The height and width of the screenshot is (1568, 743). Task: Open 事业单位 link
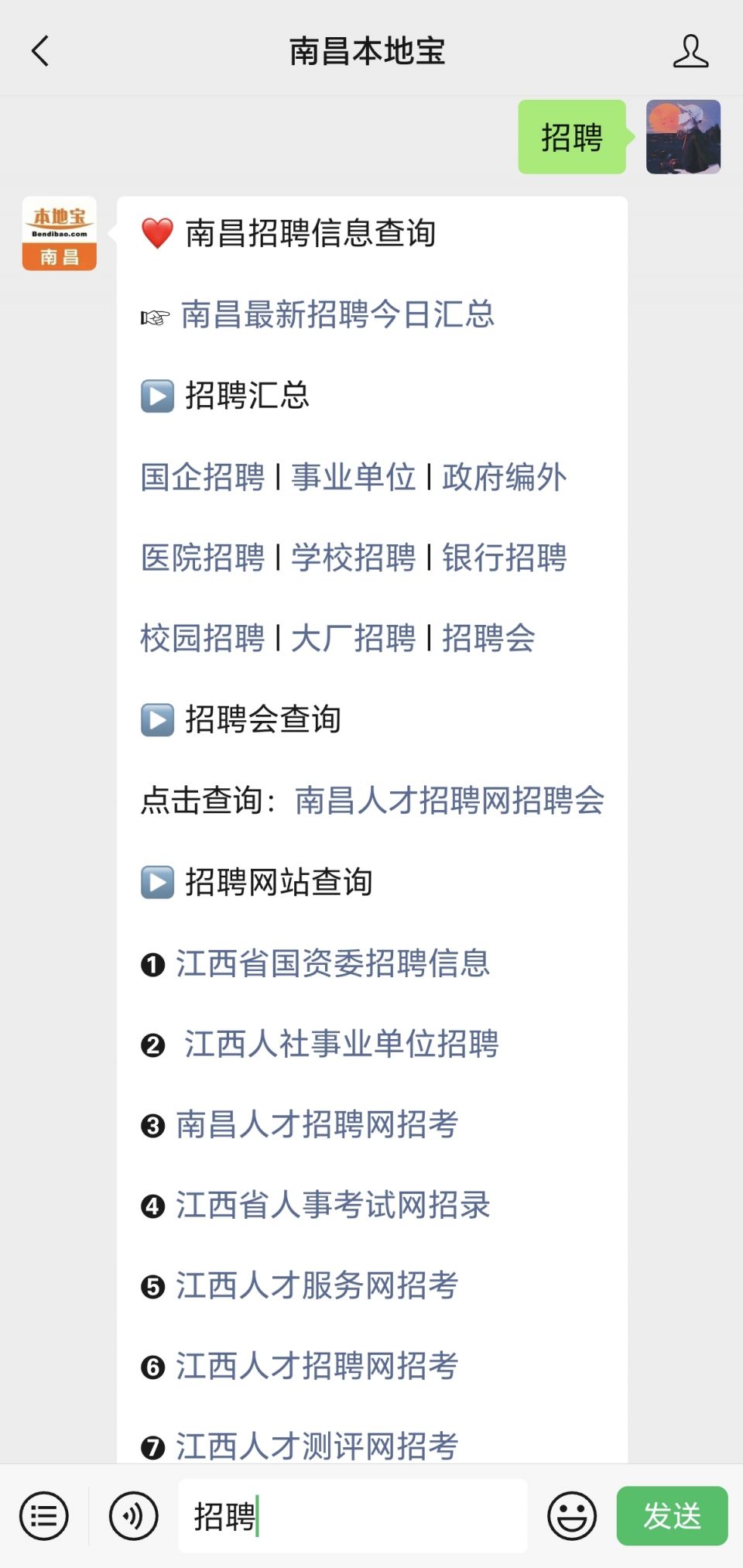click(x=353, y=476)
